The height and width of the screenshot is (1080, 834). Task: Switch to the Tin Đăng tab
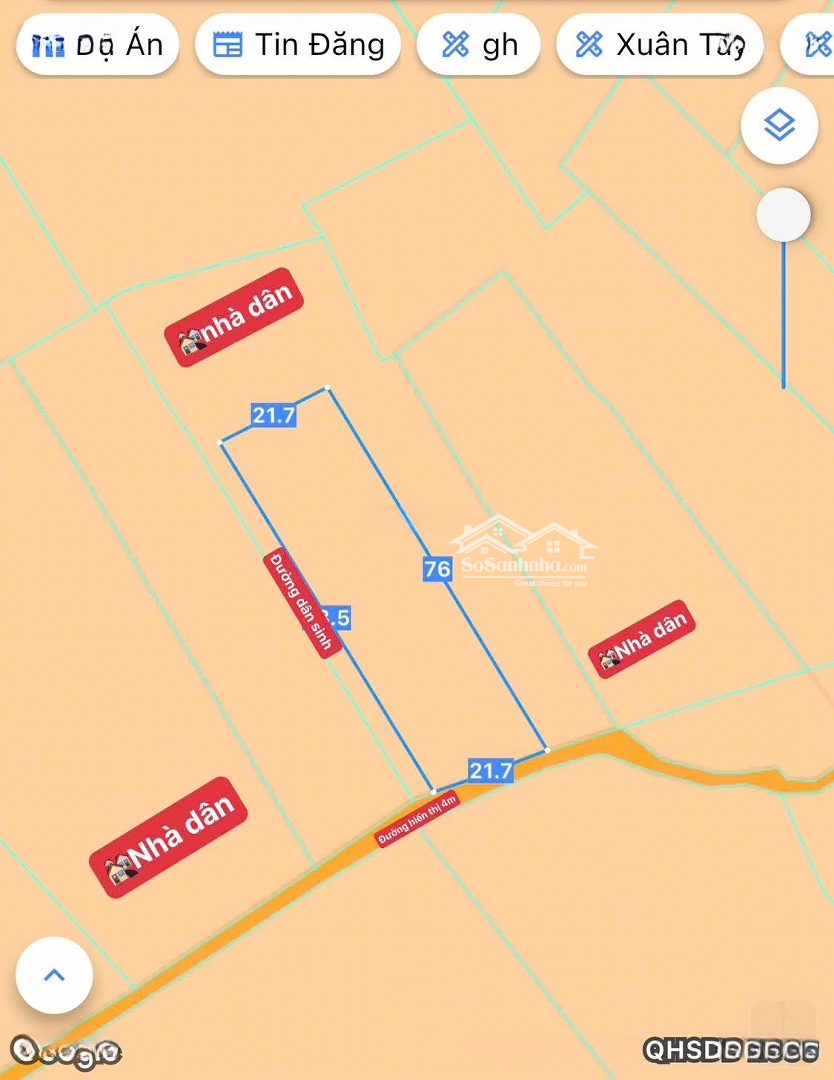(297, 44)
